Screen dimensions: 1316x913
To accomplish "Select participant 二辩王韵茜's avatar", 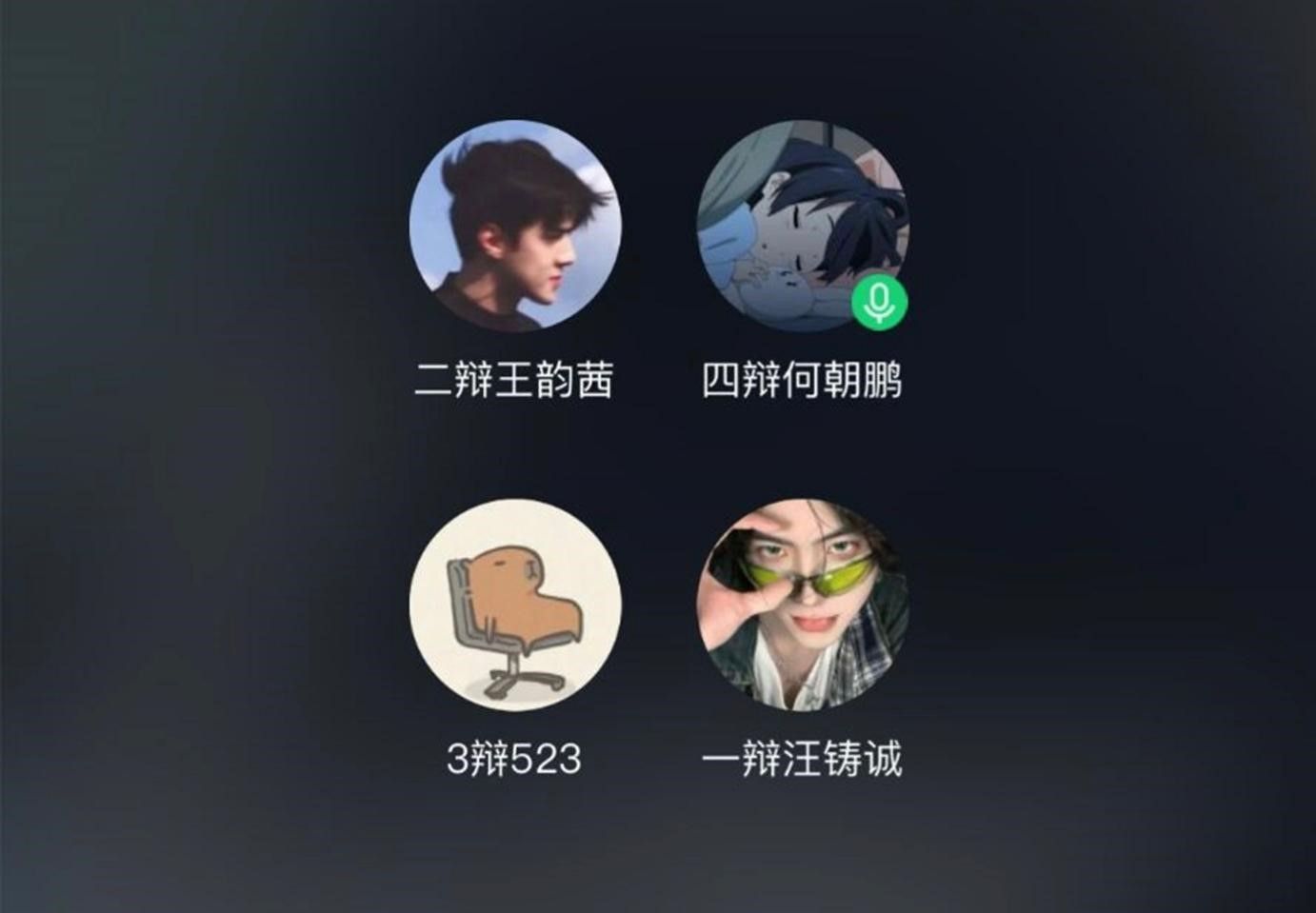I will (x=515, y=226).
